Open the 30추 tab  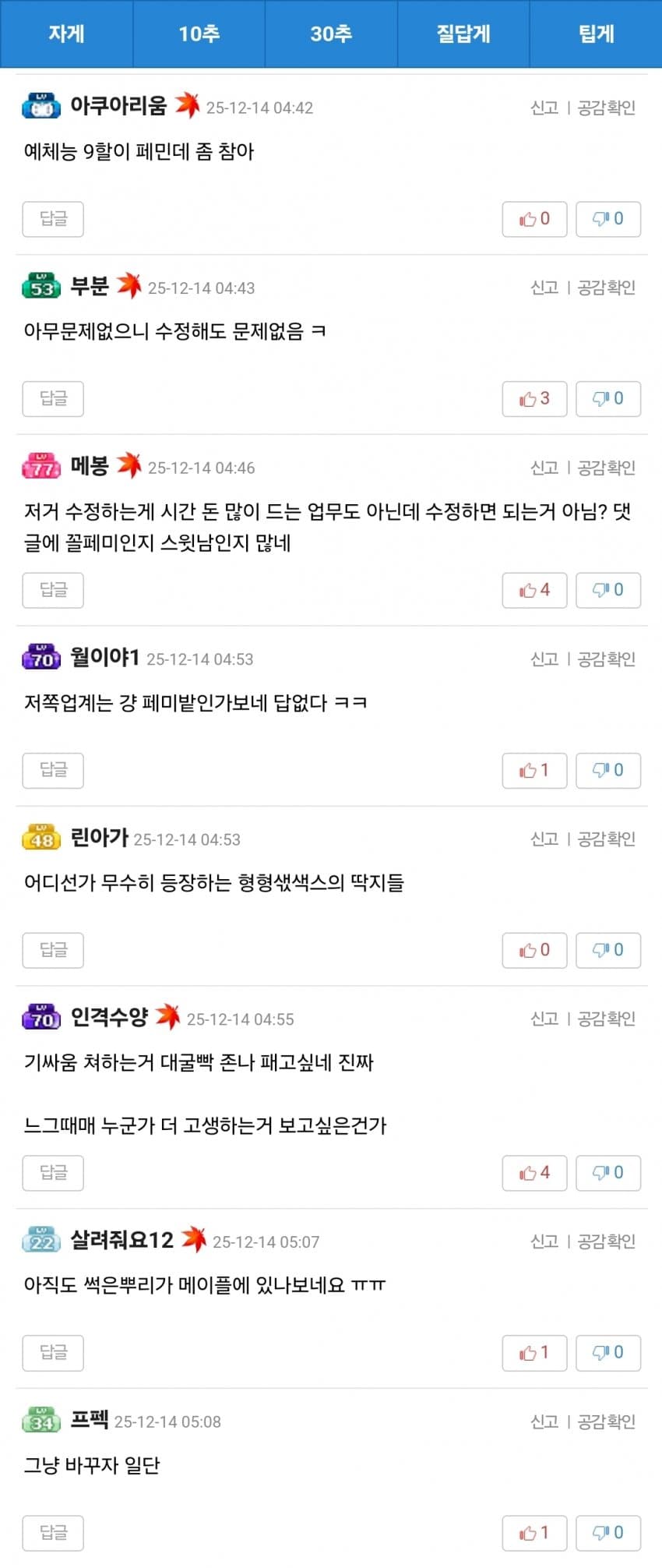[x=331, y=34]
